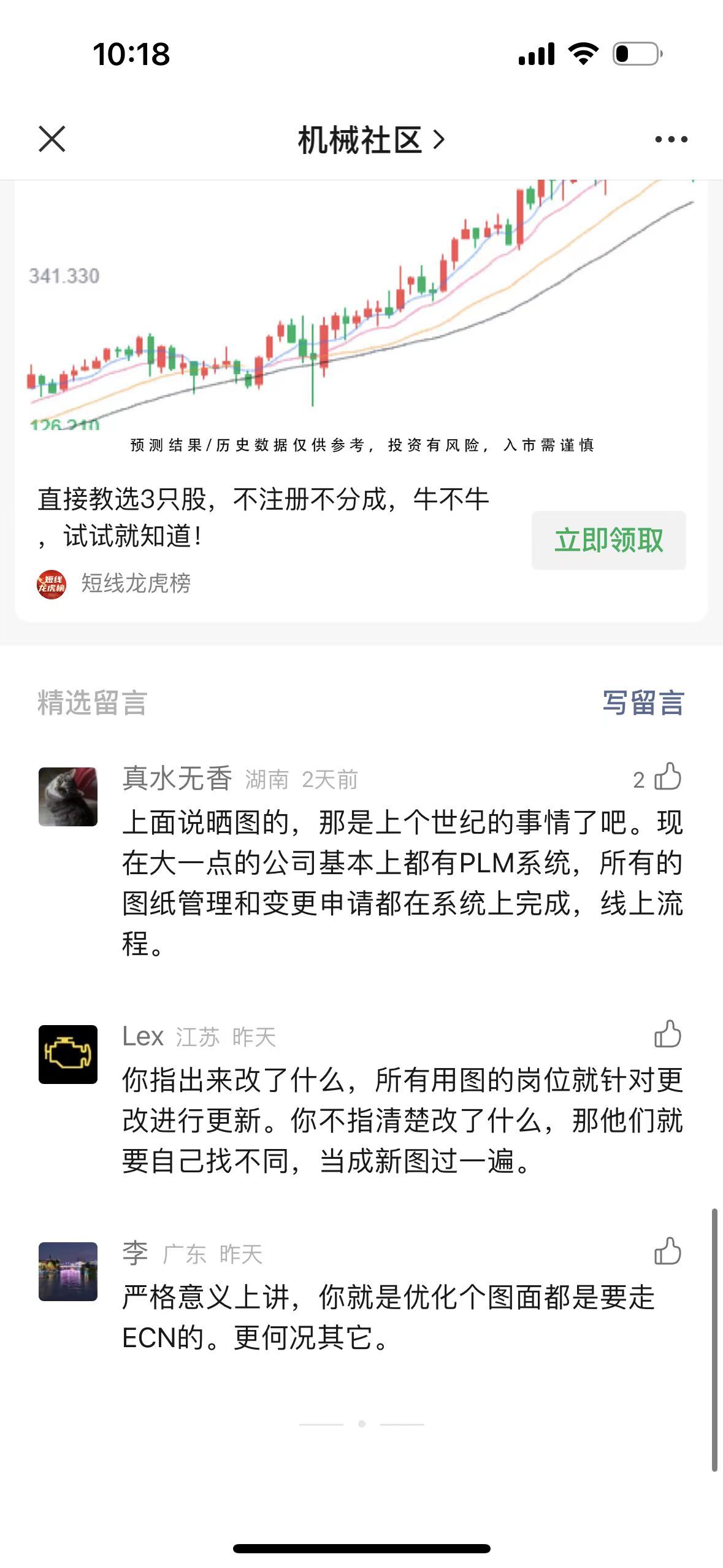Like 真水无香's comment
This screenshot has width=723, height=1568.
pos(667,777)
